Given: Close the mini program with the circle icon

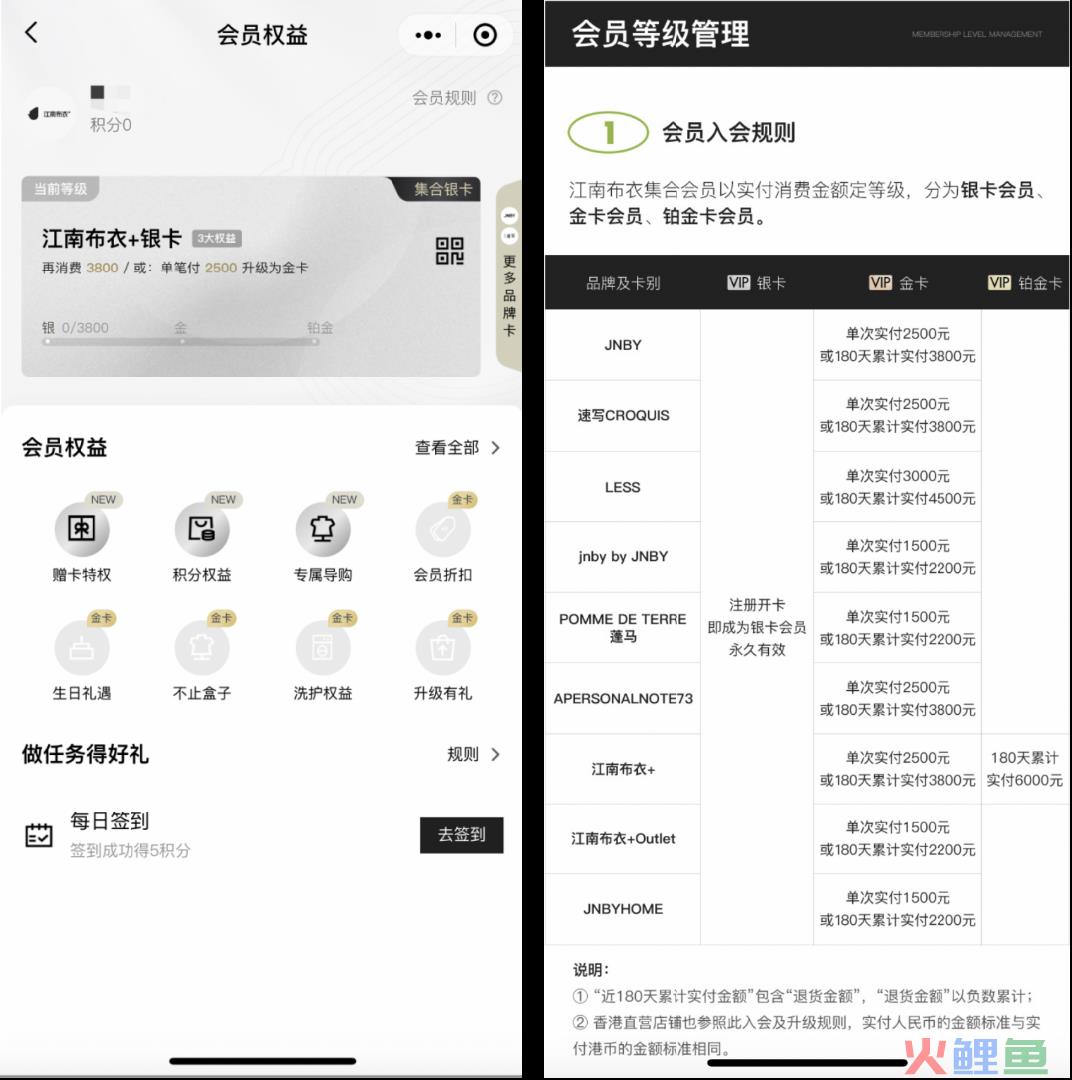Looking at the screenshot, I should [485, 35].
